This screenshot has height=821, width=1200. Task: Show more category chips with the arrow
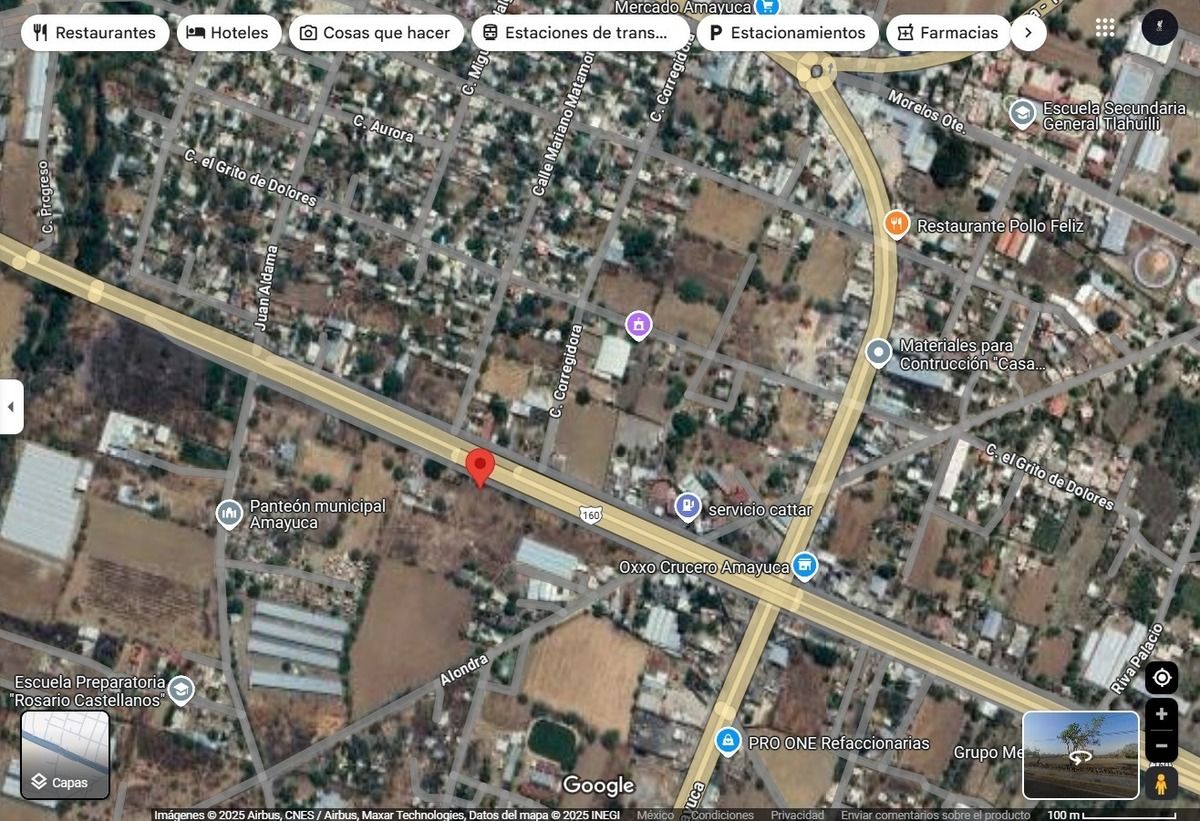coord(1028,33)
